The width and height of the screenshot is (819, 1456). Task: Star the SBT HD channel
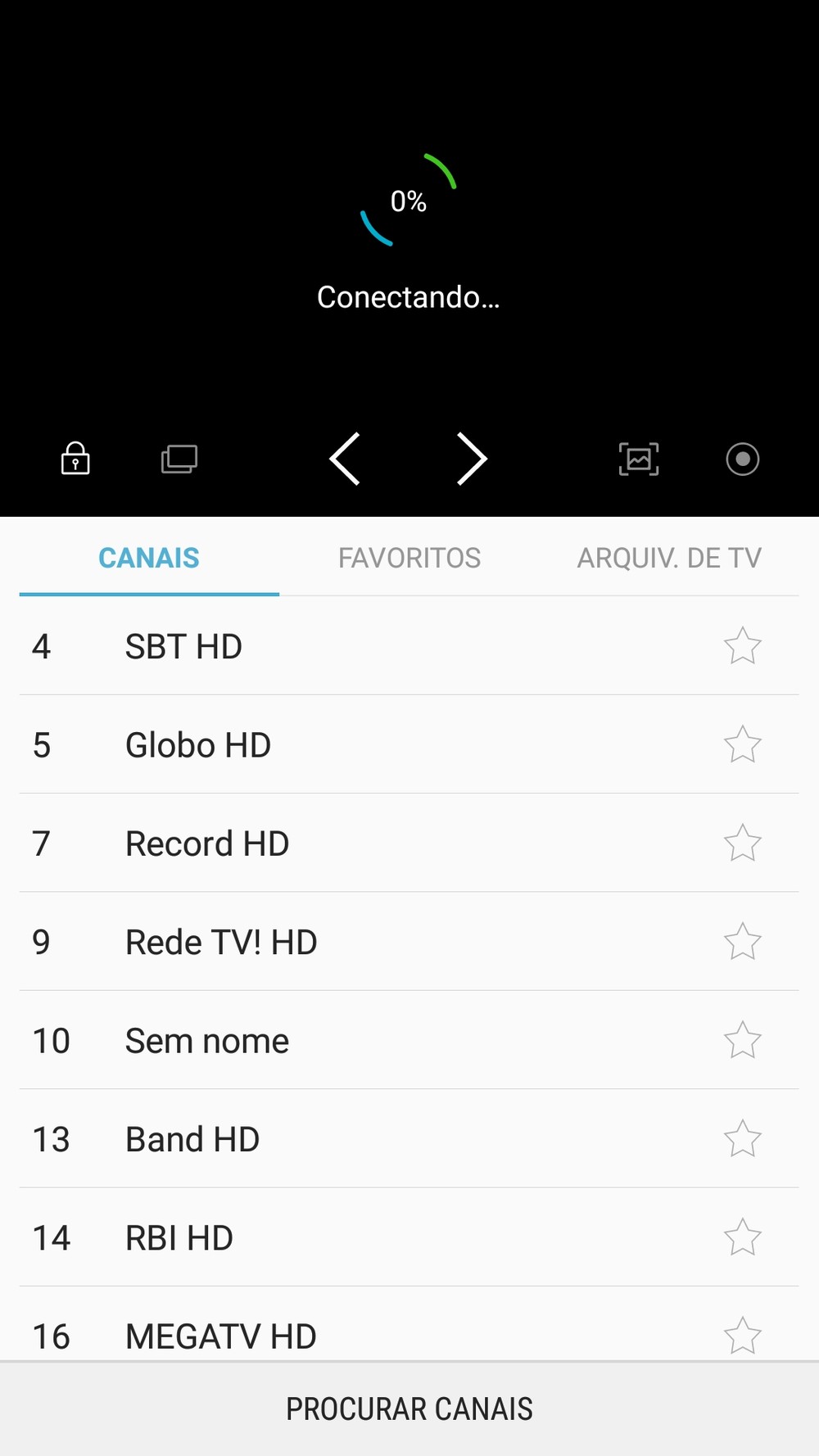(743, 646)
